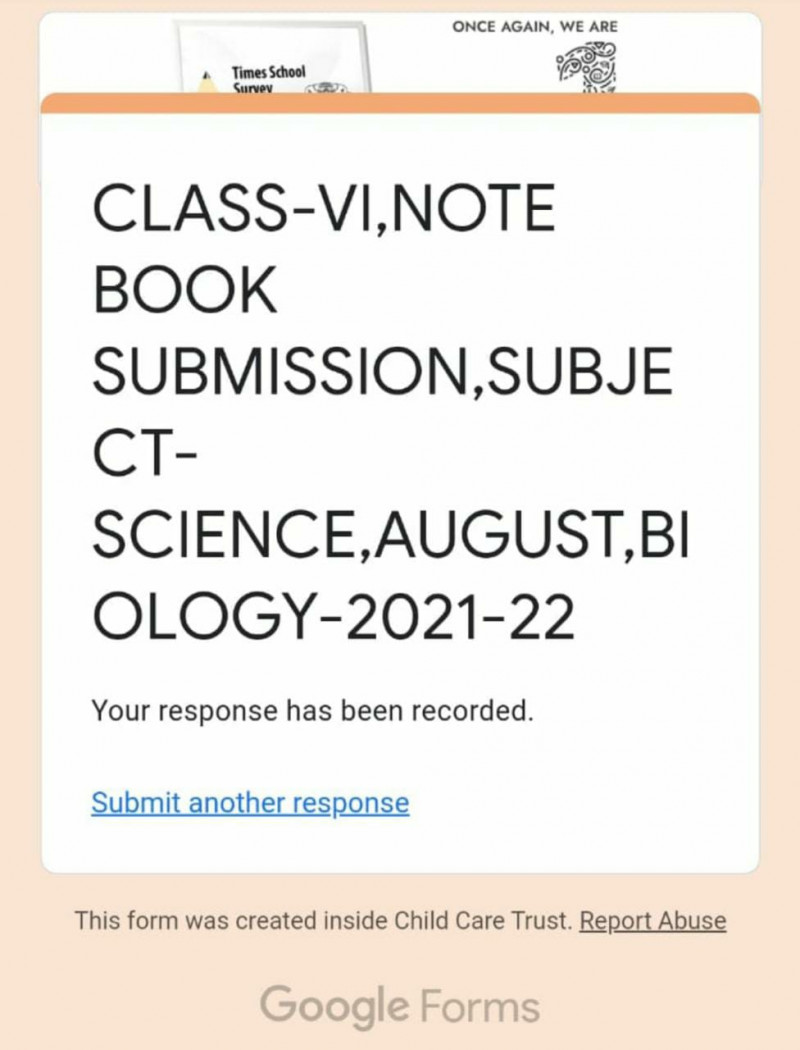Open the Google Forms footer link

tap(400, 1004)
